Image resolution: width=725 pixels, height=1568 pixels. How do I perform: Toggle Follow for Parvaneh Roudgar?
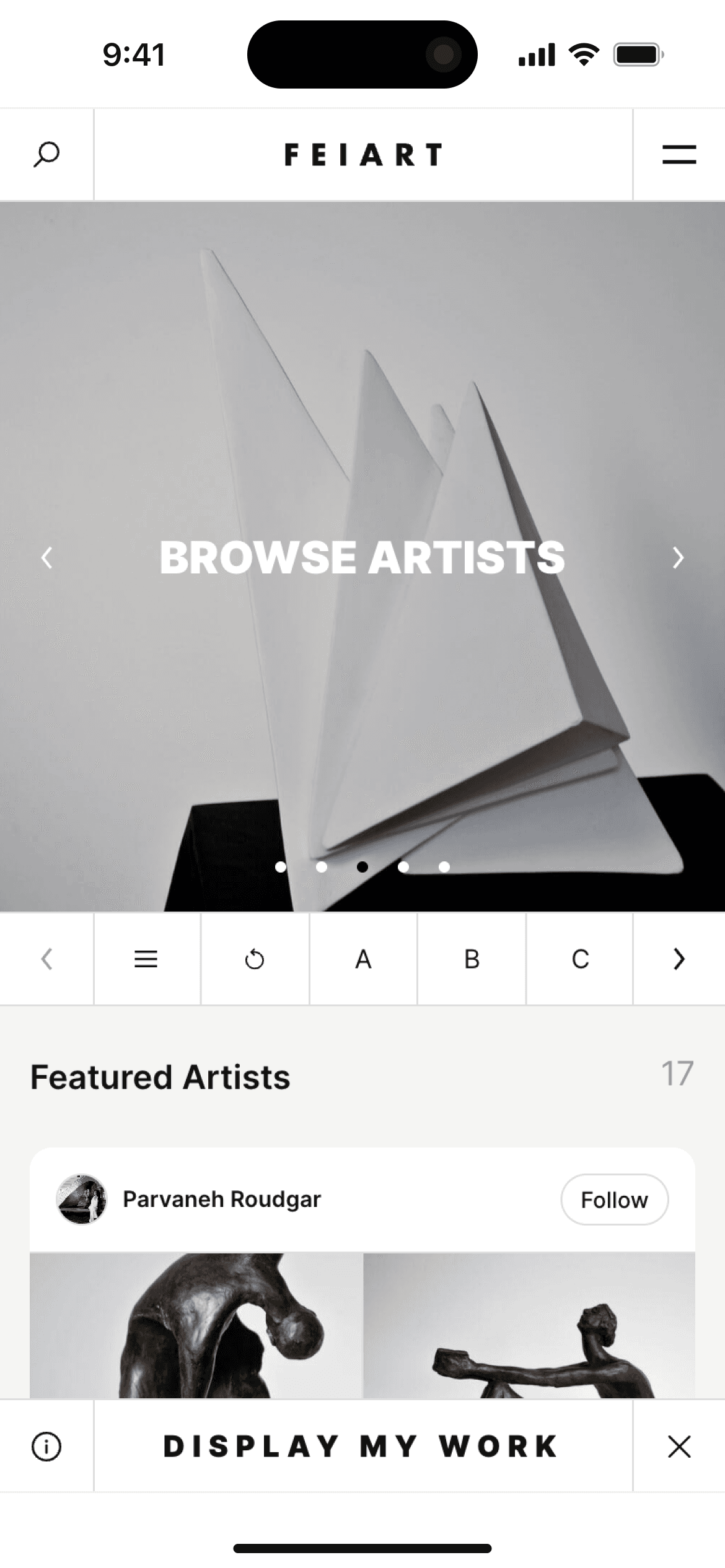point(614,1199)
